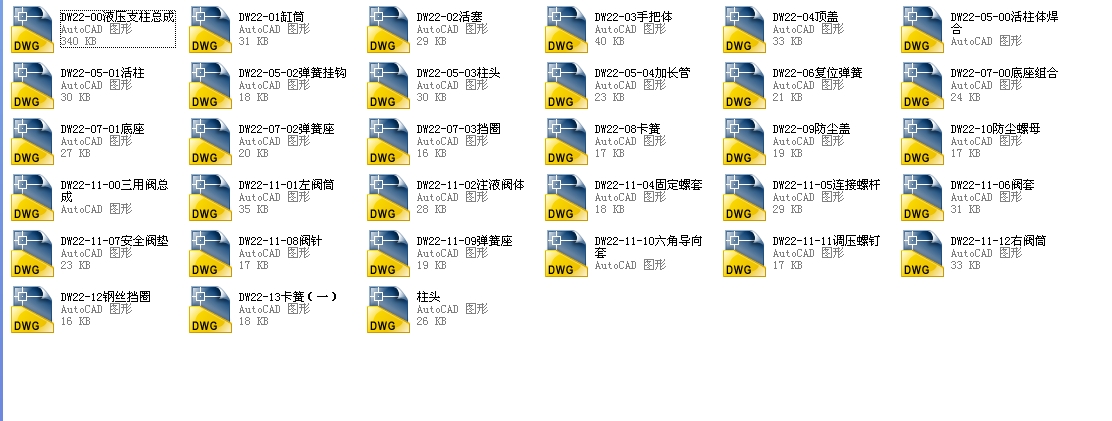Viewport: 1112px width, 421px height.
Task: Open DW22-06复位弹簧 file
Action: point(745,86)
